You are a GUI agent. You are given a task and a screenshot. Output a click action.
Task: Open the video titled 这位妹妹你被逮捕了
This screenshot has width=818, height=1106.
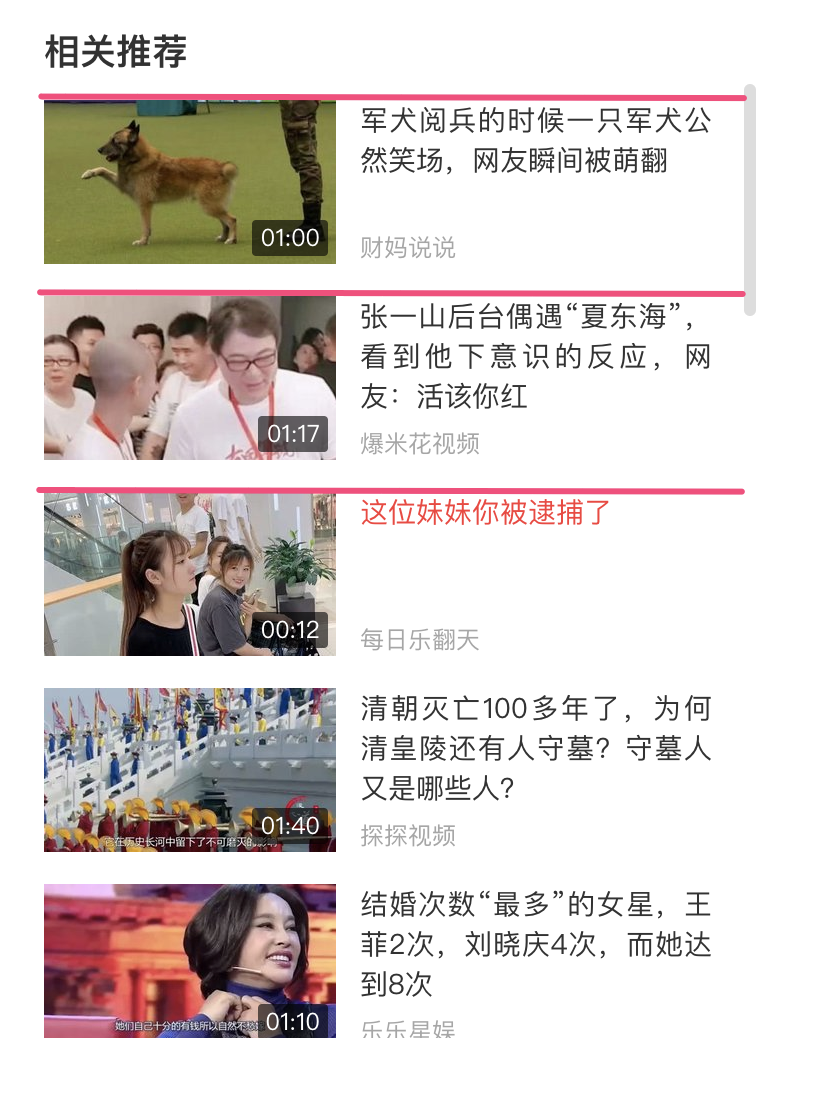click(x=190, y=574)
